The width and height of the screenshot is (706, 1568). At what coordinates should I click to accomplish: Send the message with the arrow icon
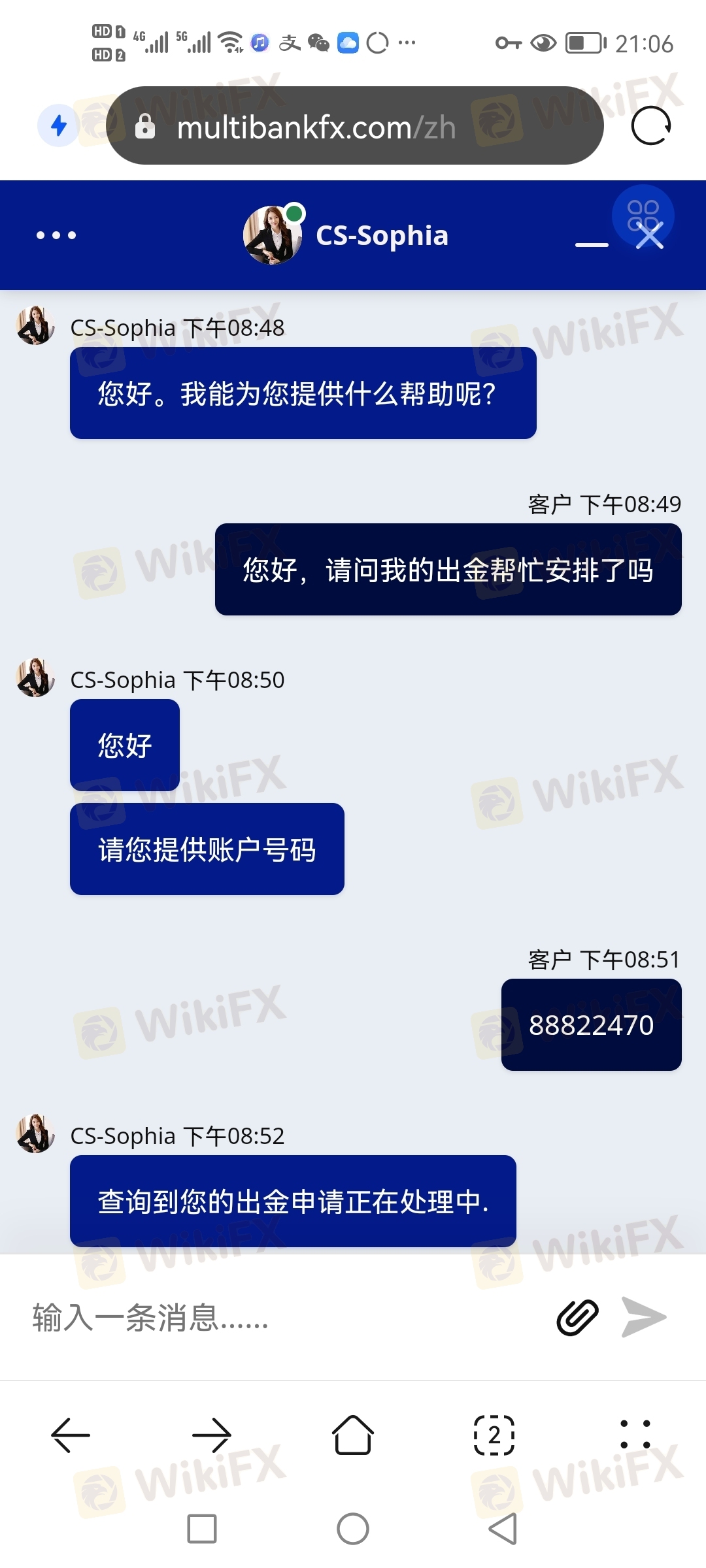click(x=644, y=1317)
